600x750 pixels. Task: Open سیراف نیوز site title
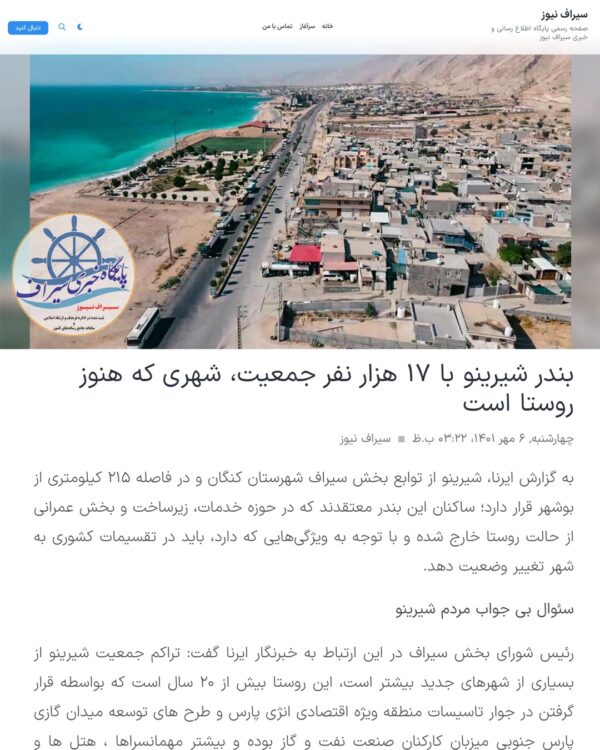[x=565, y=14]
